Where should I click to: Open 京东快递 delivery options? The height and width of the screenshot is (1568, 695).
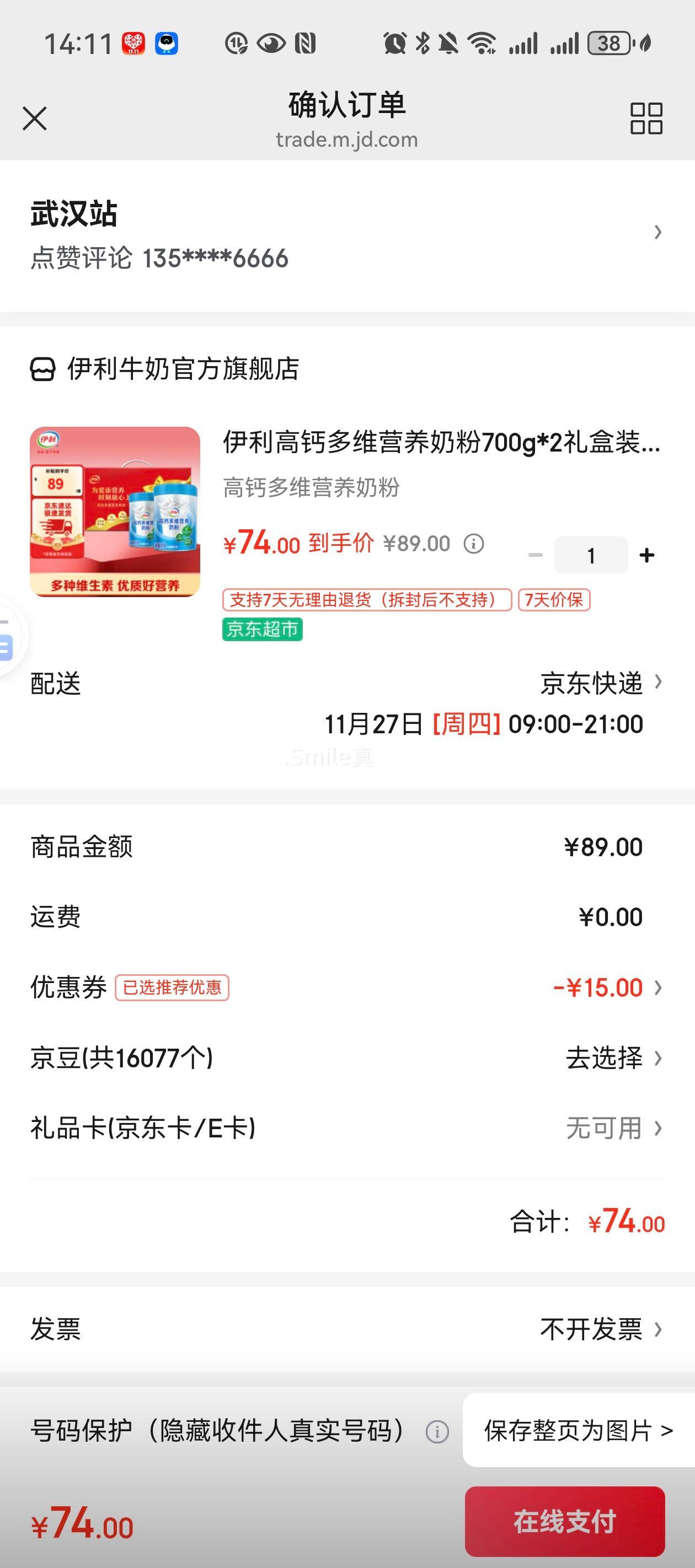[x=591, y=683]
